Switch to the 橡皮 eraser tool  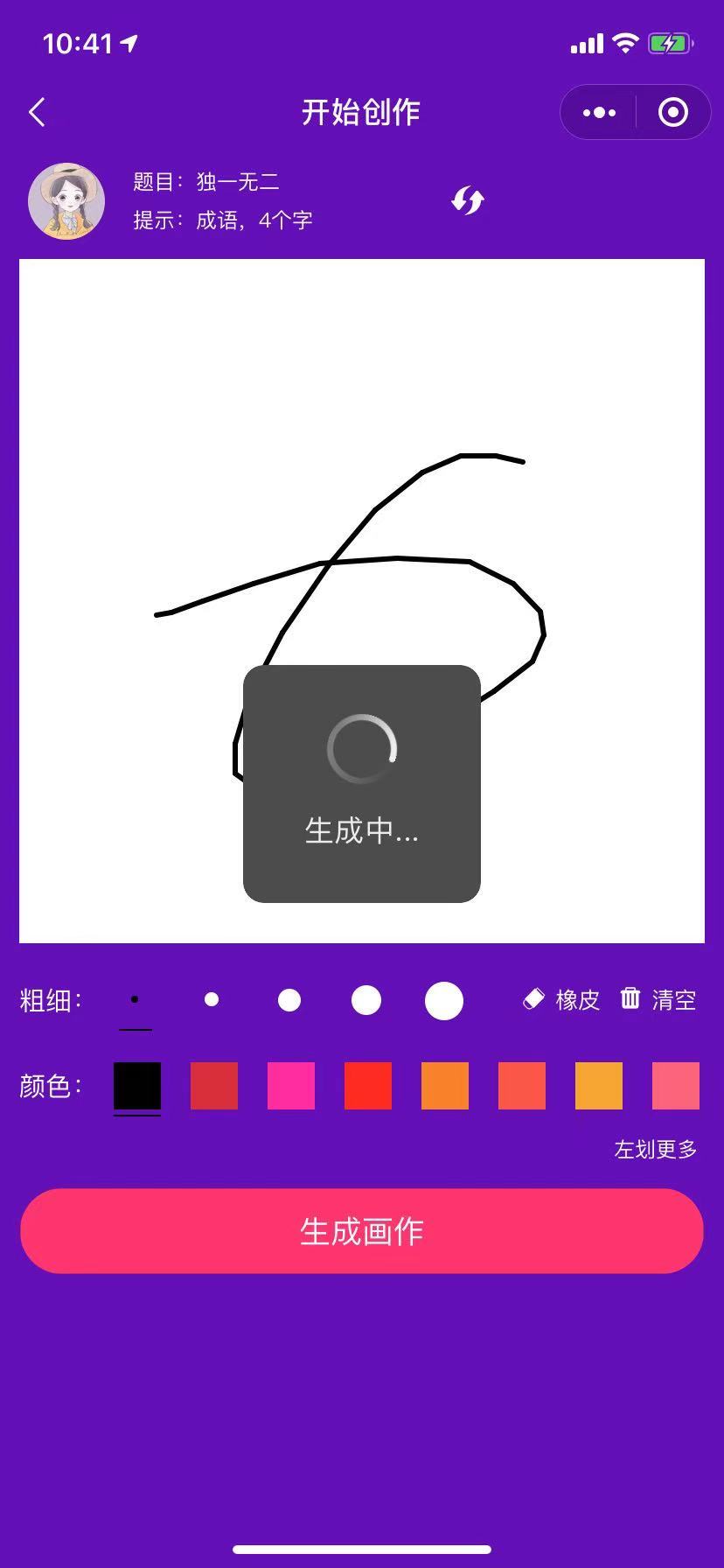click(561, 999)
